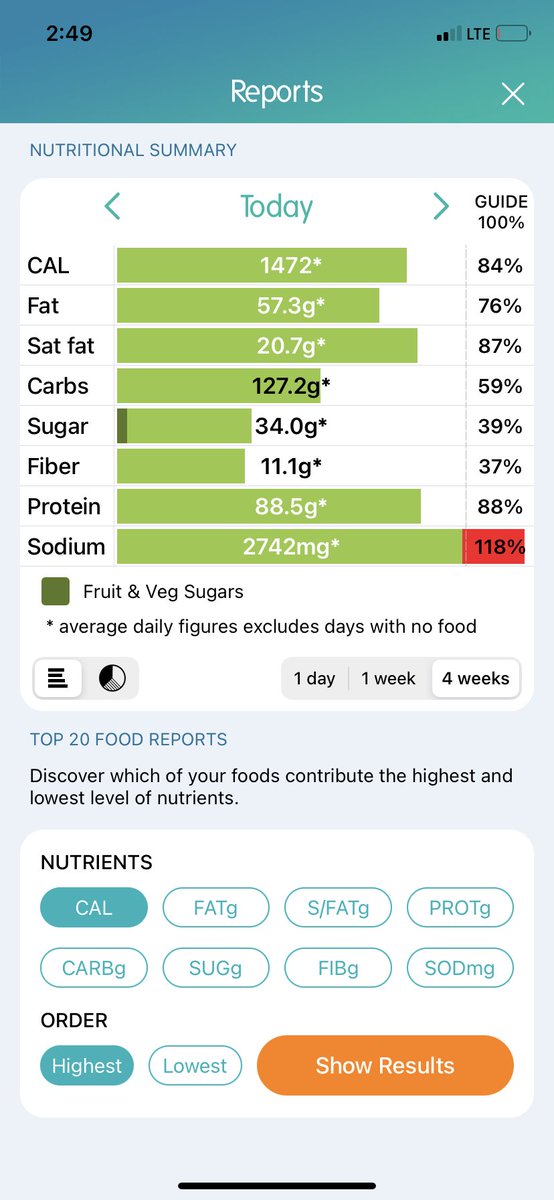The image size is (554, 1200).
Task: Tap Show Results
Action: coord(385,1065)
